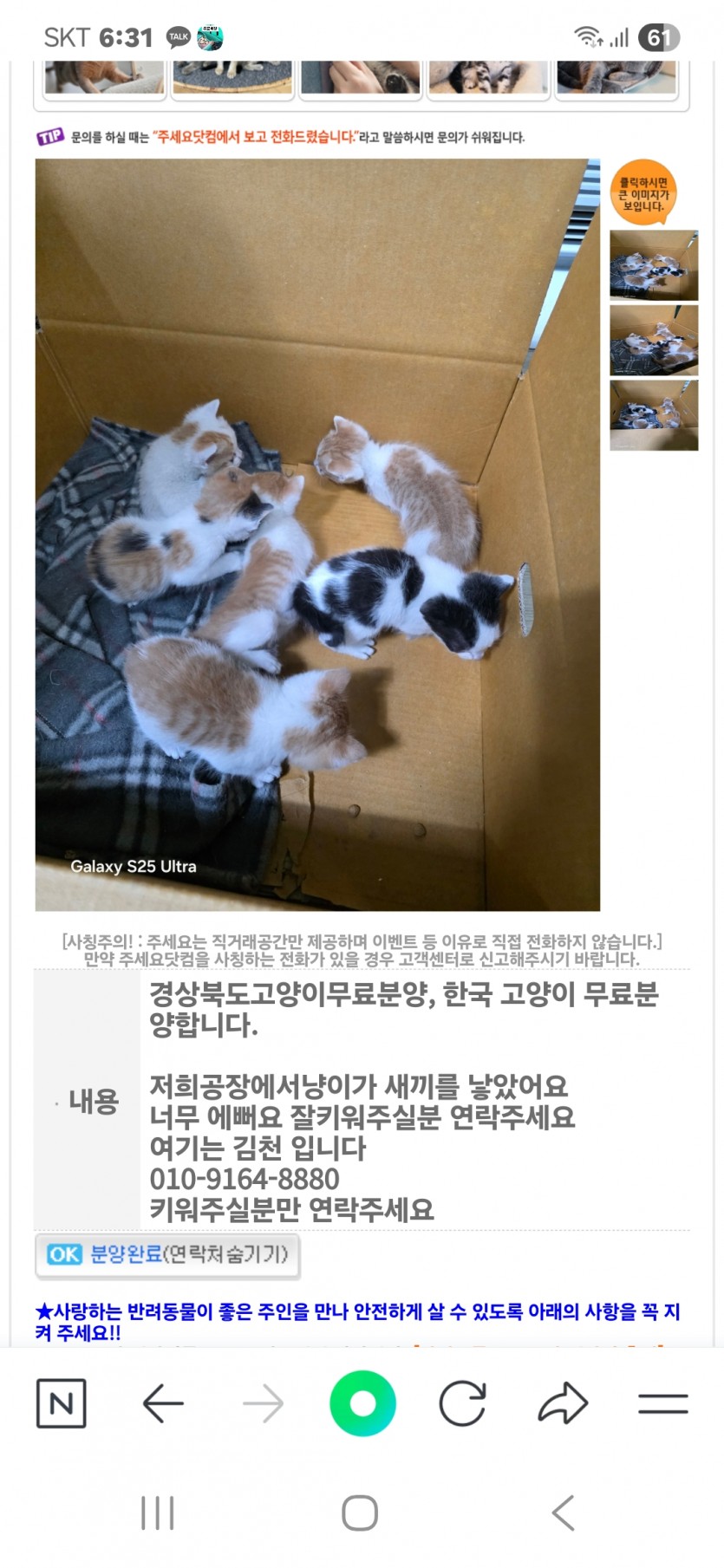Reload the current web page
The height and width of the screenshot is (1568, 724).
[462, 1403]
